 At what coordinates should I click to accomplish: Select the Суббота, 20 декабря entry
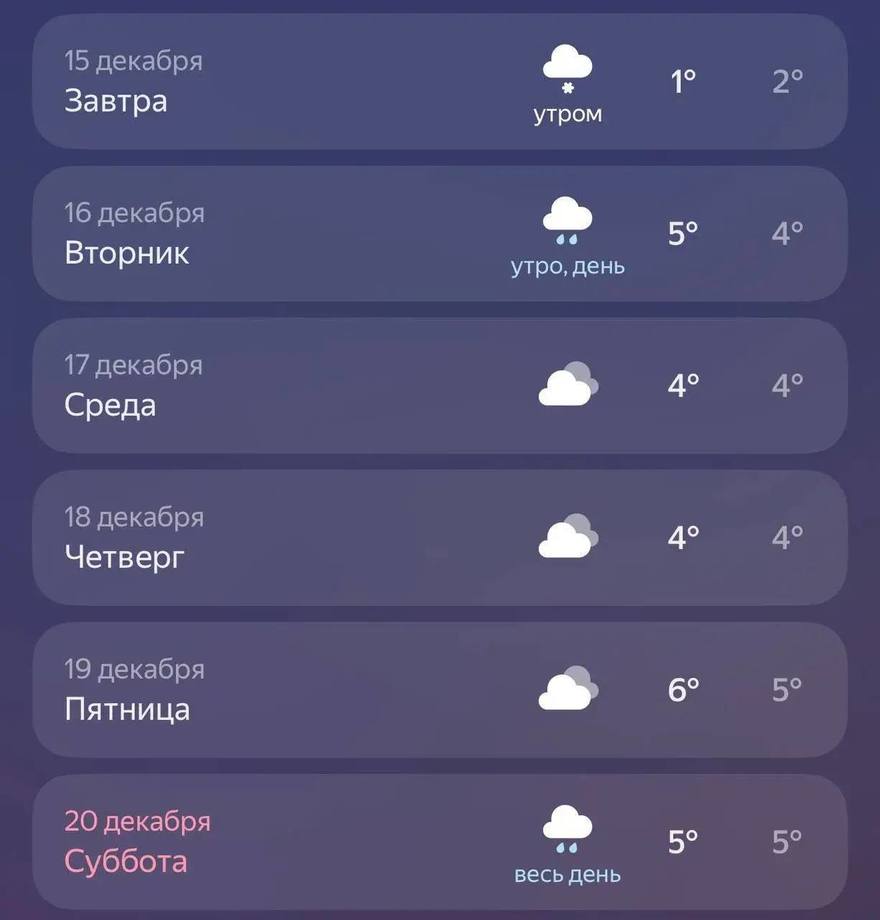click(440, 842)
